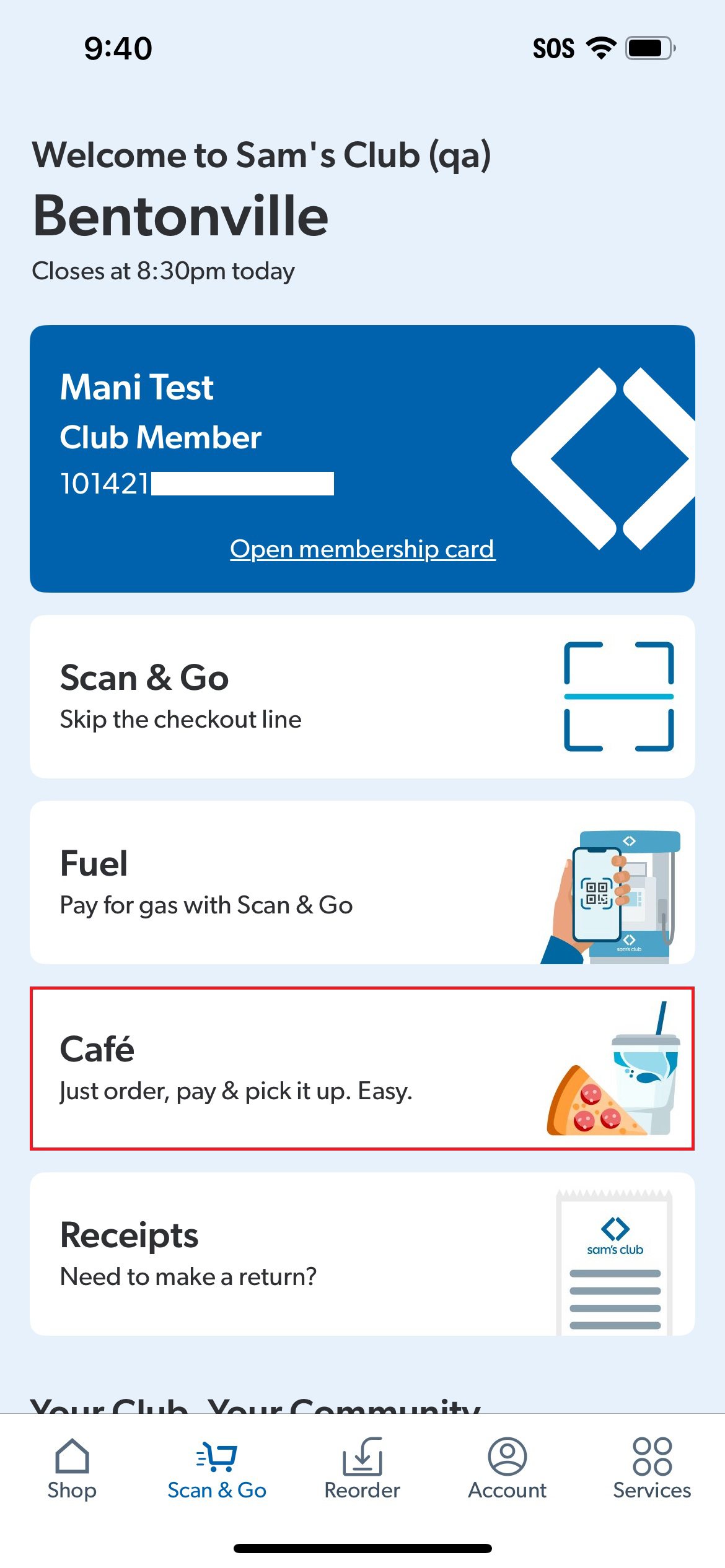Tap the Scan & Go tab

[x=217, y=1469]
